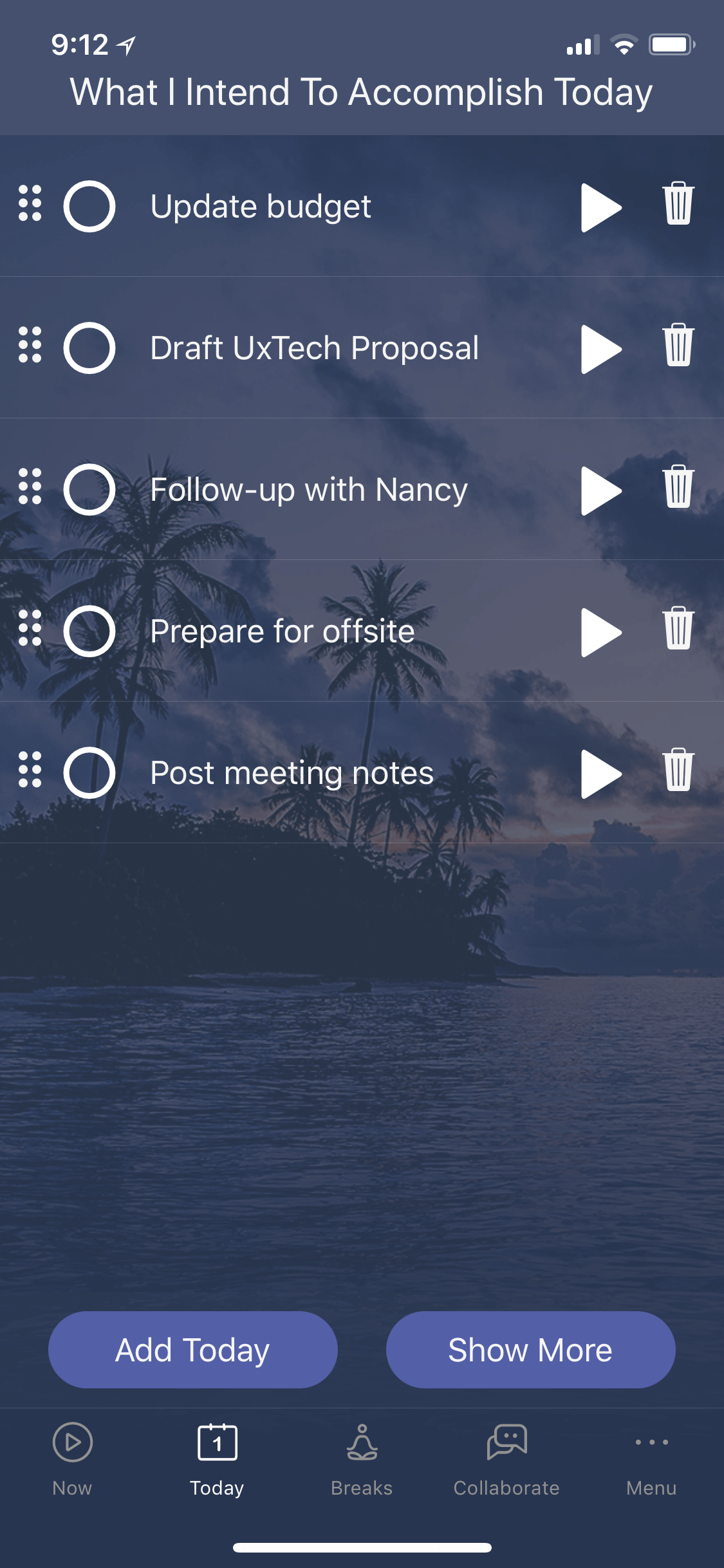This screenshot has width=724, height=1568.
Task: Remove the Prepare for offsite task
Action: [678, 628]
